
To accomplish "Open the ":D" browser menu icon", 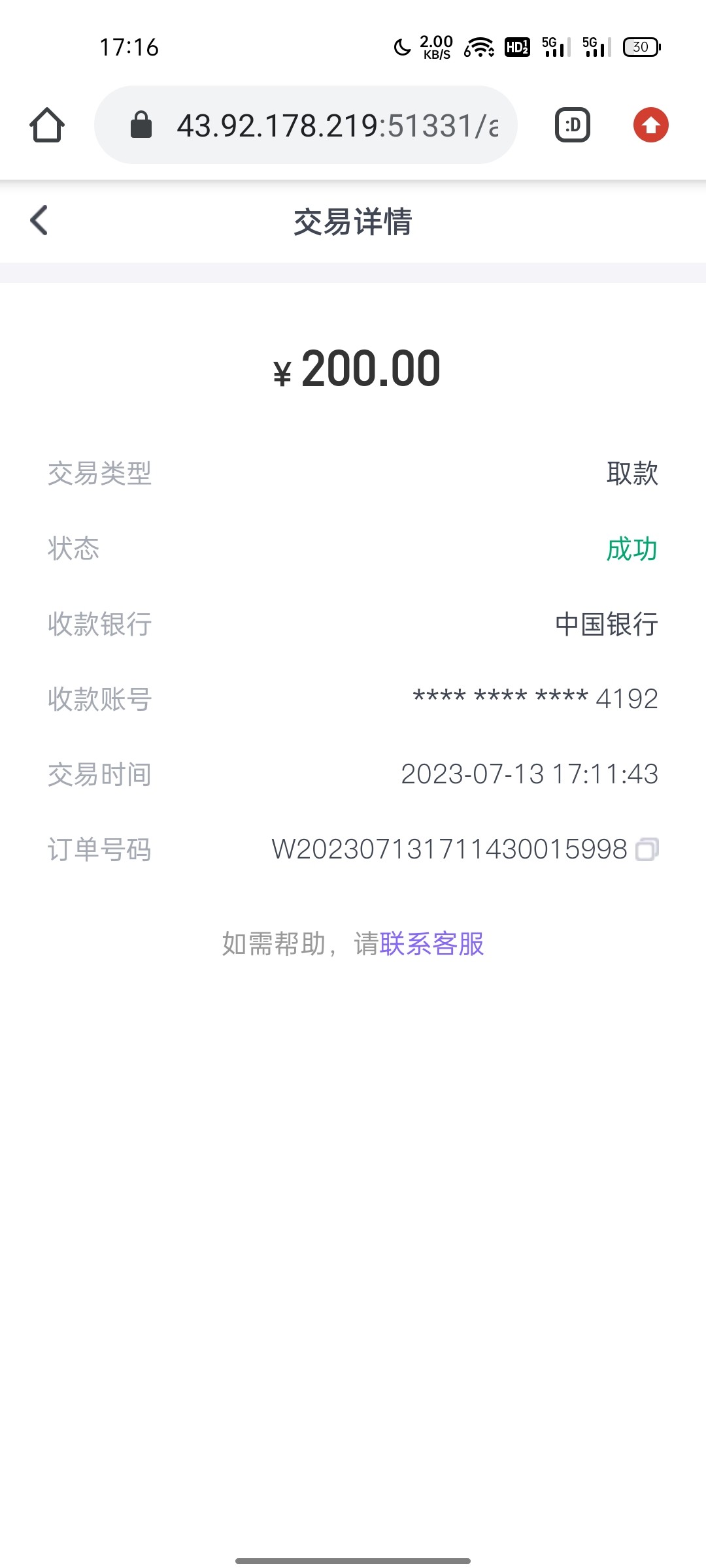I will (571, 124).
